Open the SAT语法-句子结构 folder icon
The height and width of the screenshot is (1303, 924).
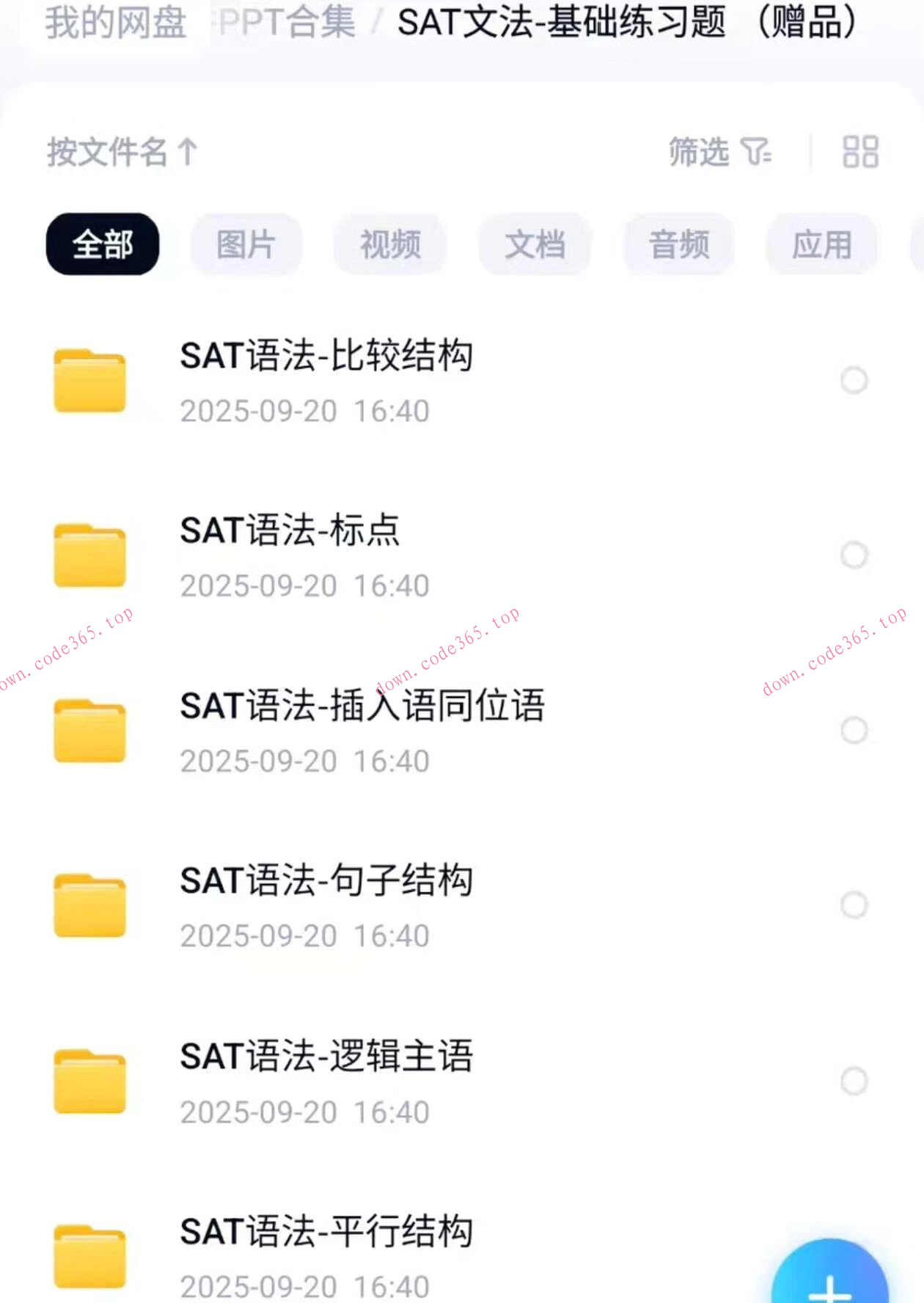89,904
